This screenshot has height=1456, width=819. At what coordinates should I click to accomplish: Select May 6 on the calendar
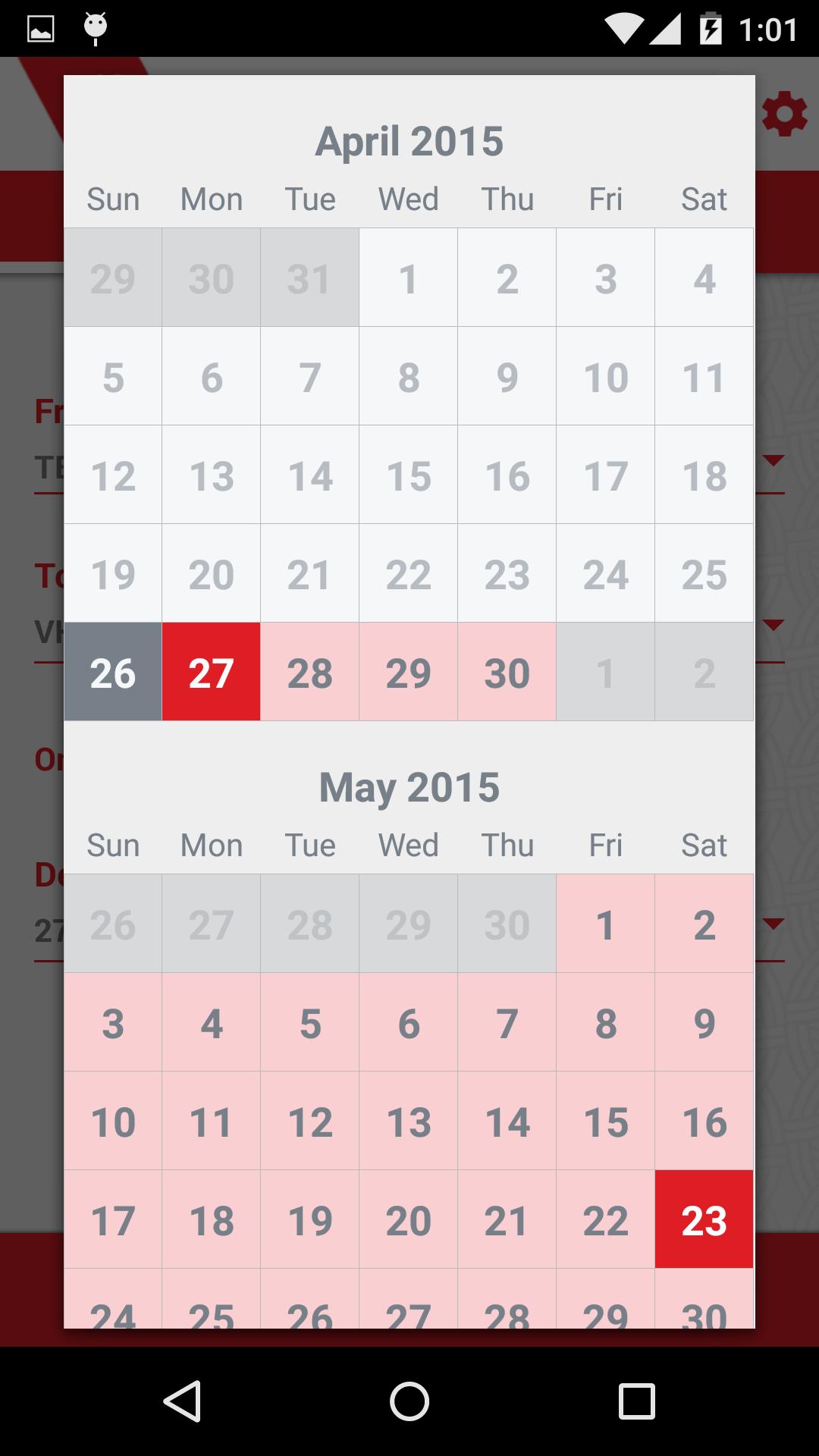pyautogui.click(x=408, y=1022)
